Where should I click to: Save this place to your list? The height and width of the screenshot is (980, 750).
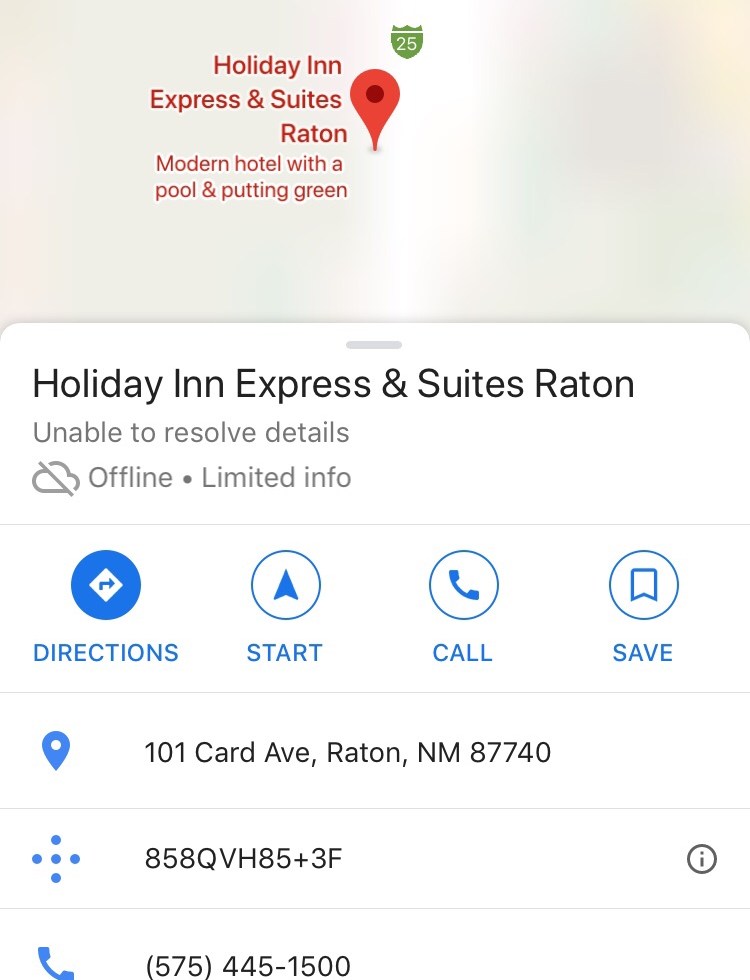643,586
